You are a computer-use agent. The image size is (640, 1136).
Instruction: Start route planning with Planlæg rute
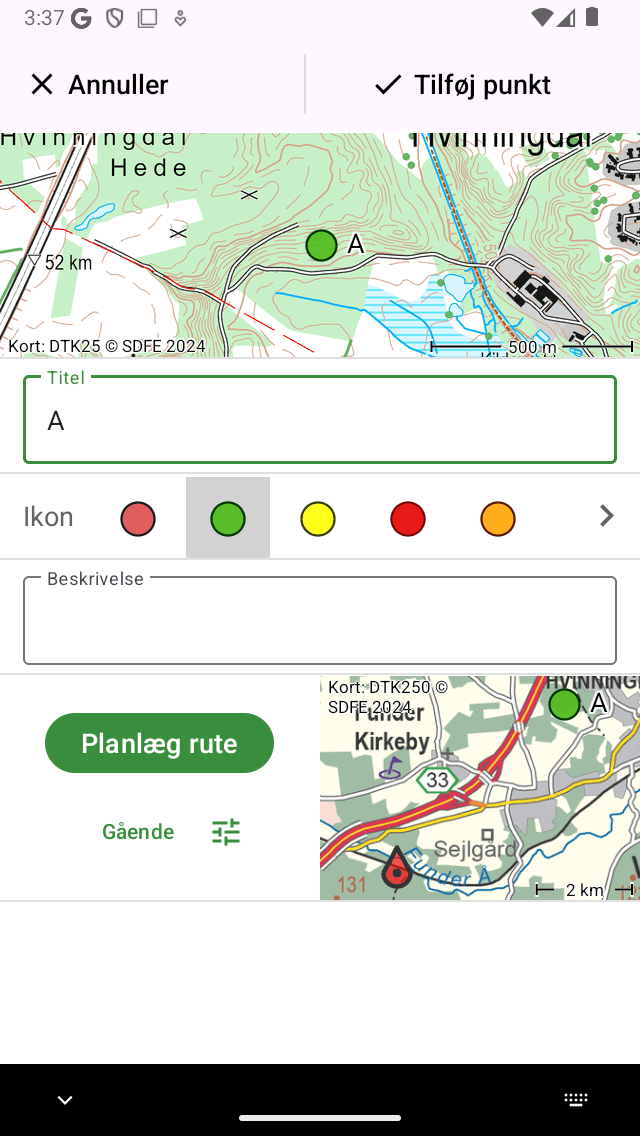click(x=159, y=743)
